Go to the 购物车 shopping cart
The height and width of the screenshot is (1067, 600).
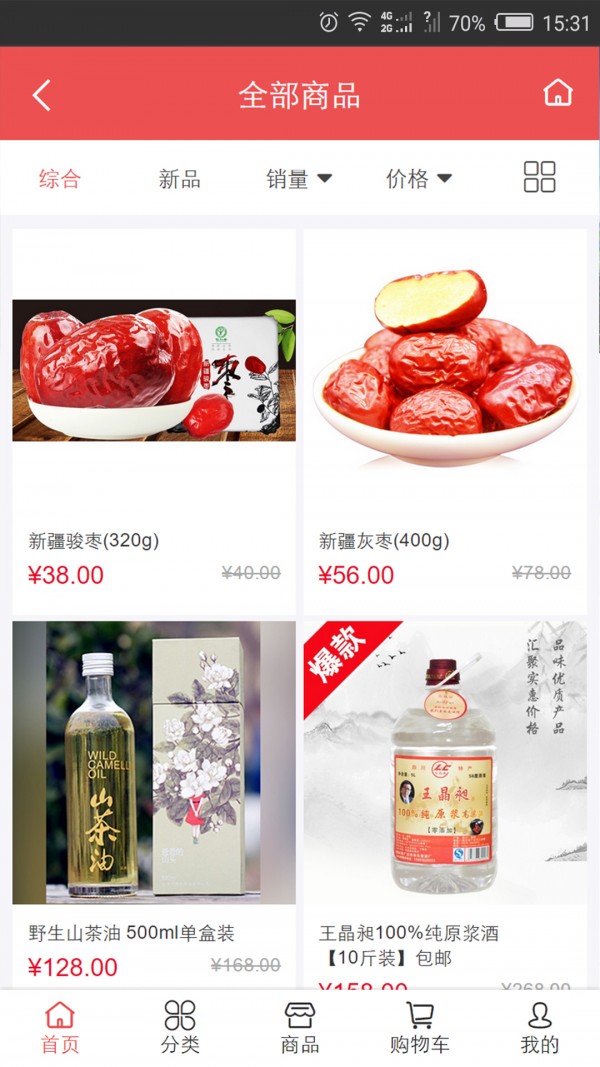419,1028
